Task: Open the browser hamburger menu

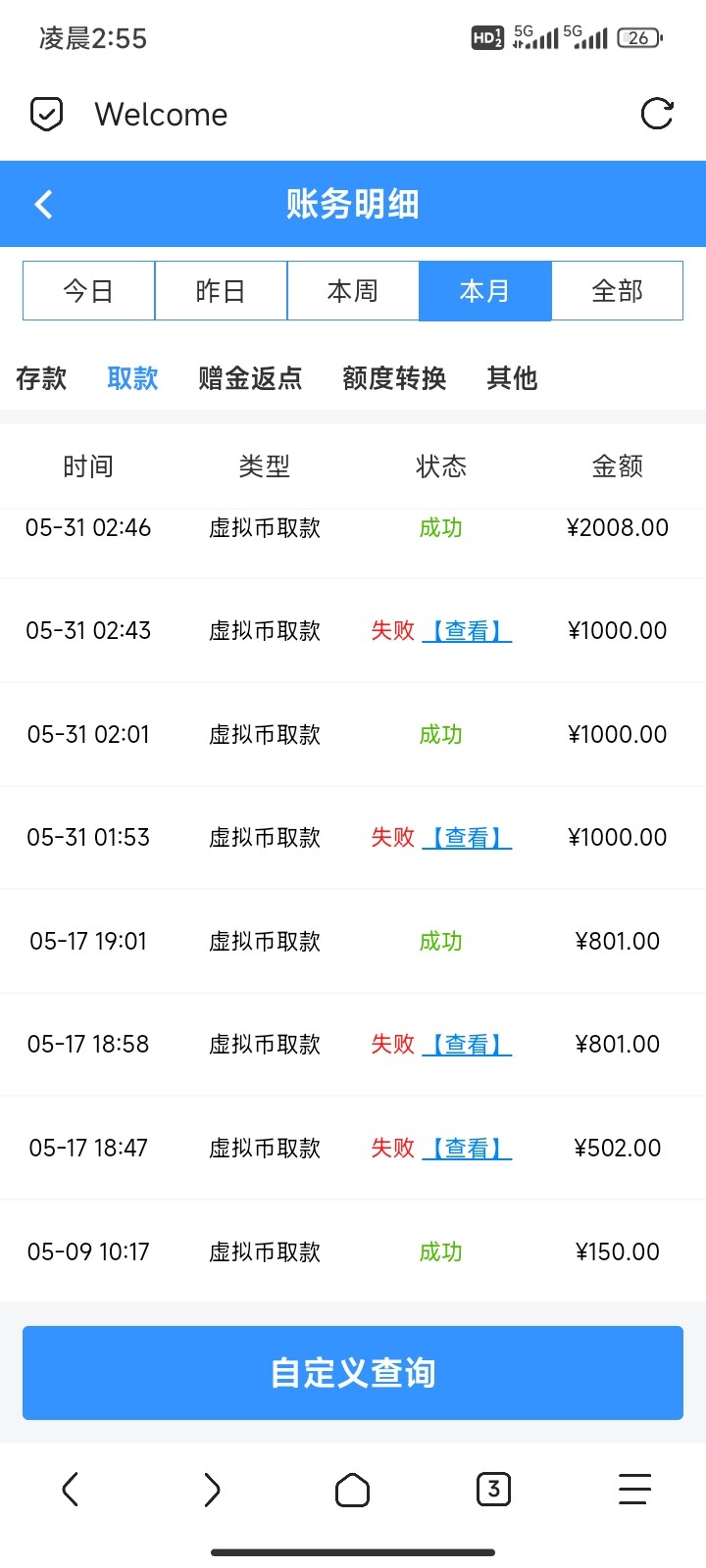Action: [x=634, y=1491]
